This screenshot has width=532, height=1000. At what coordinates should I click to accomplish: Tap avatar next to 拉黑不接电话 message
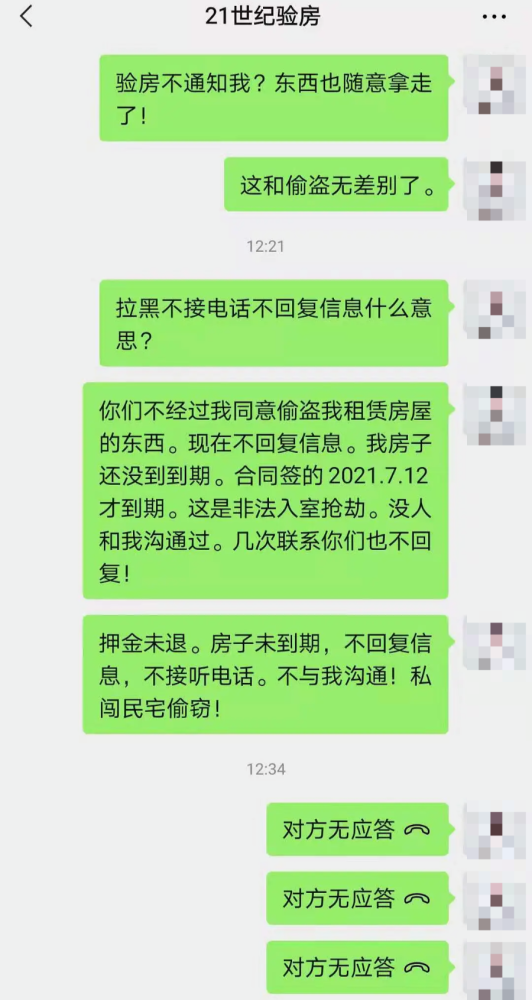tap(497, 311)
